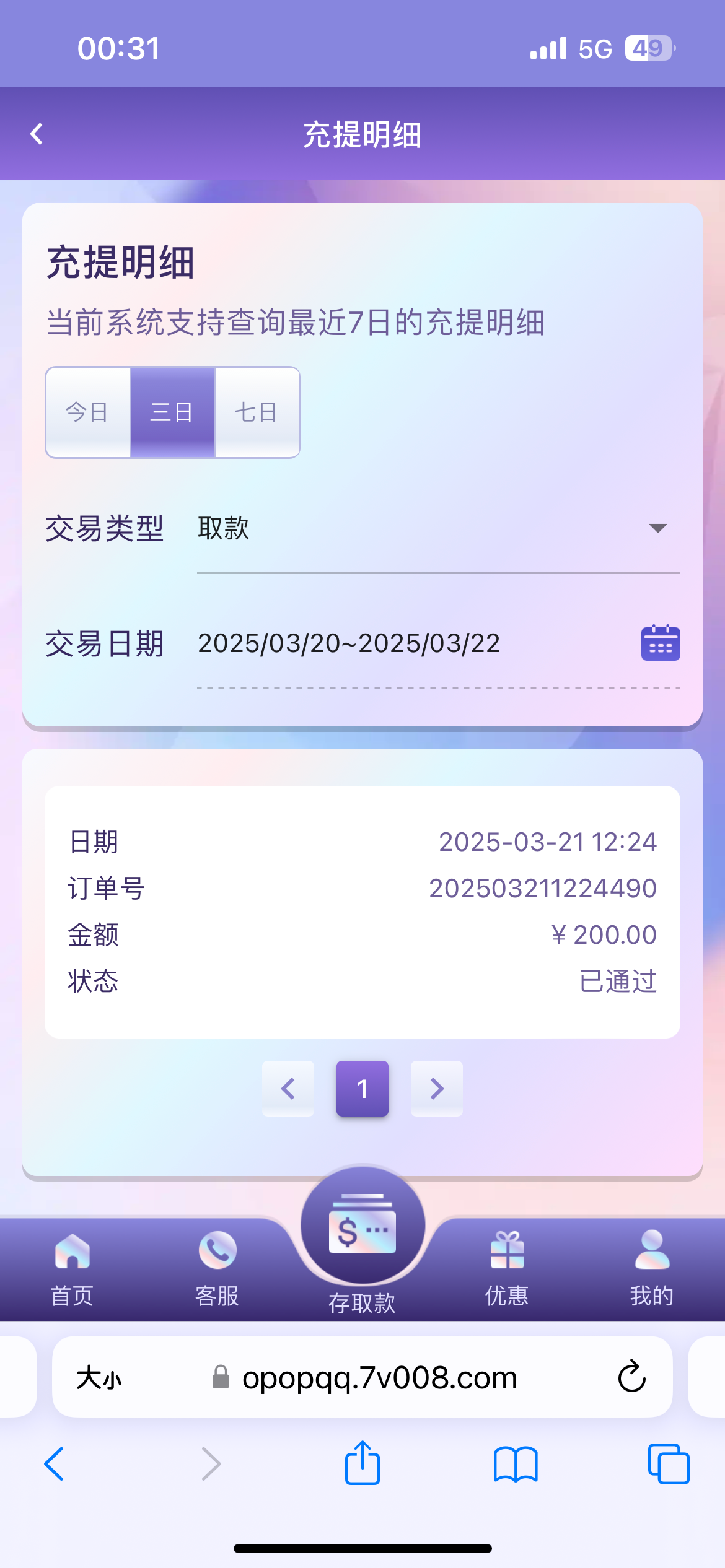Open the calendar icon for 交易日期
Image resolution: width=725 pixels, height=1568 pixels.
pos(661,643)
